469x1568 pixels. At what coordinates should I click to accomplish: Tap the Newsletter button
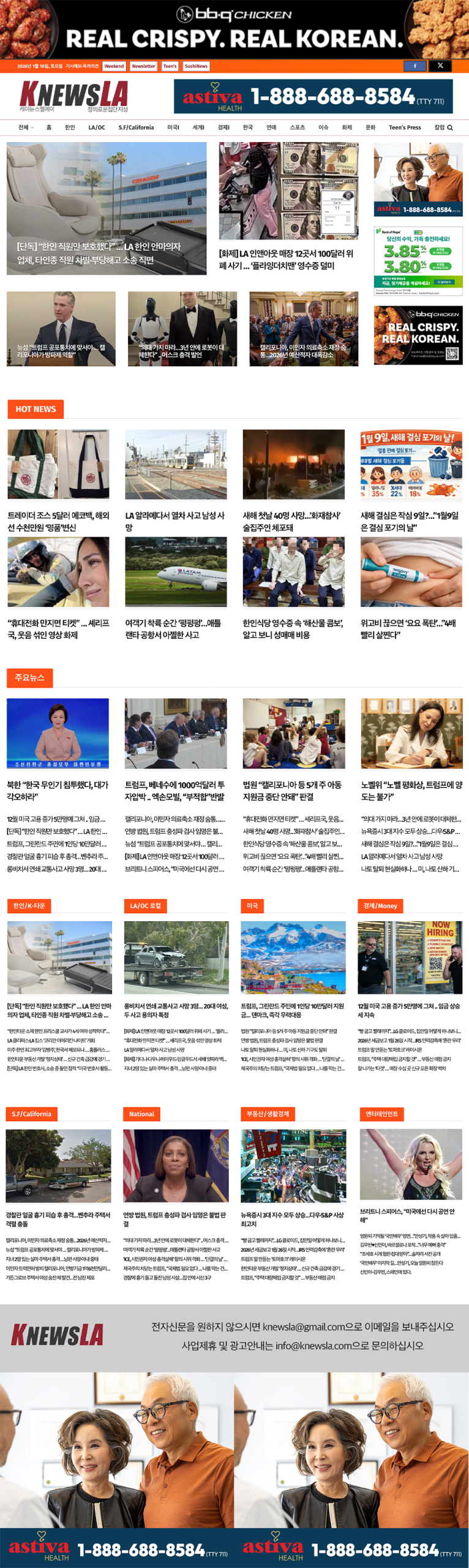click(x=143, y=66)
